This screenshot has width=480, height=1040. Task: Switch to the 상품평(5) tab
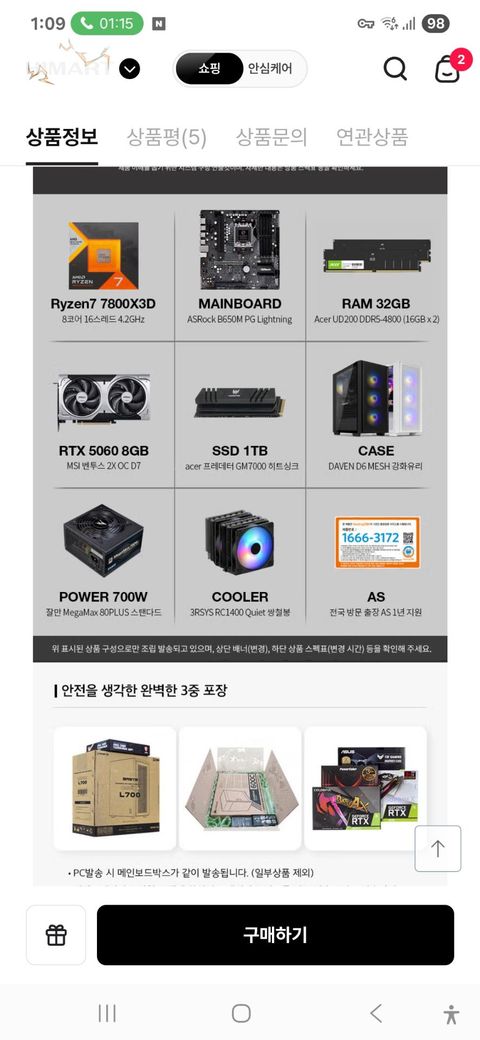(x=166, y=137)
